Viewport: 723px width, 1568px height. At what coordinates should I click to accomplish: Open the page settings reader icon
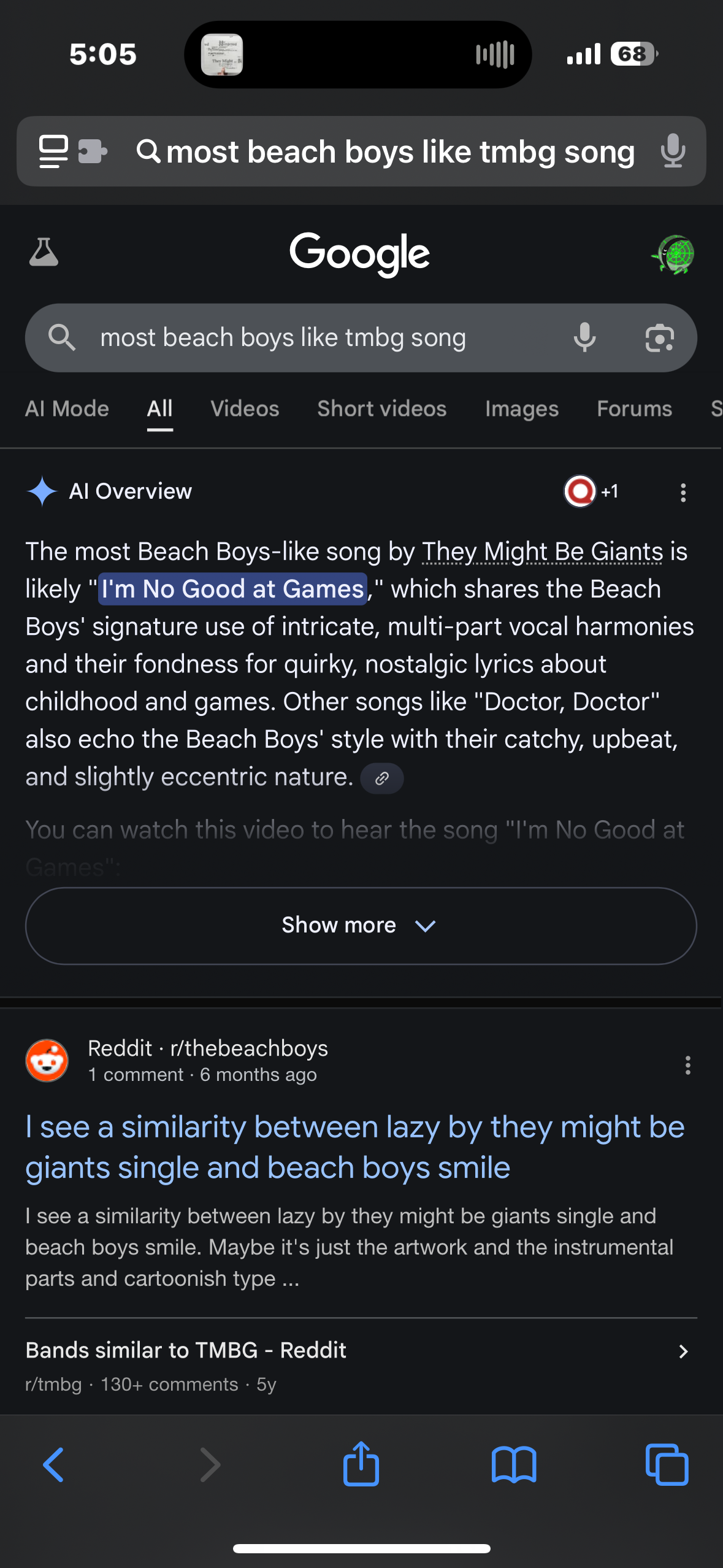53,151
